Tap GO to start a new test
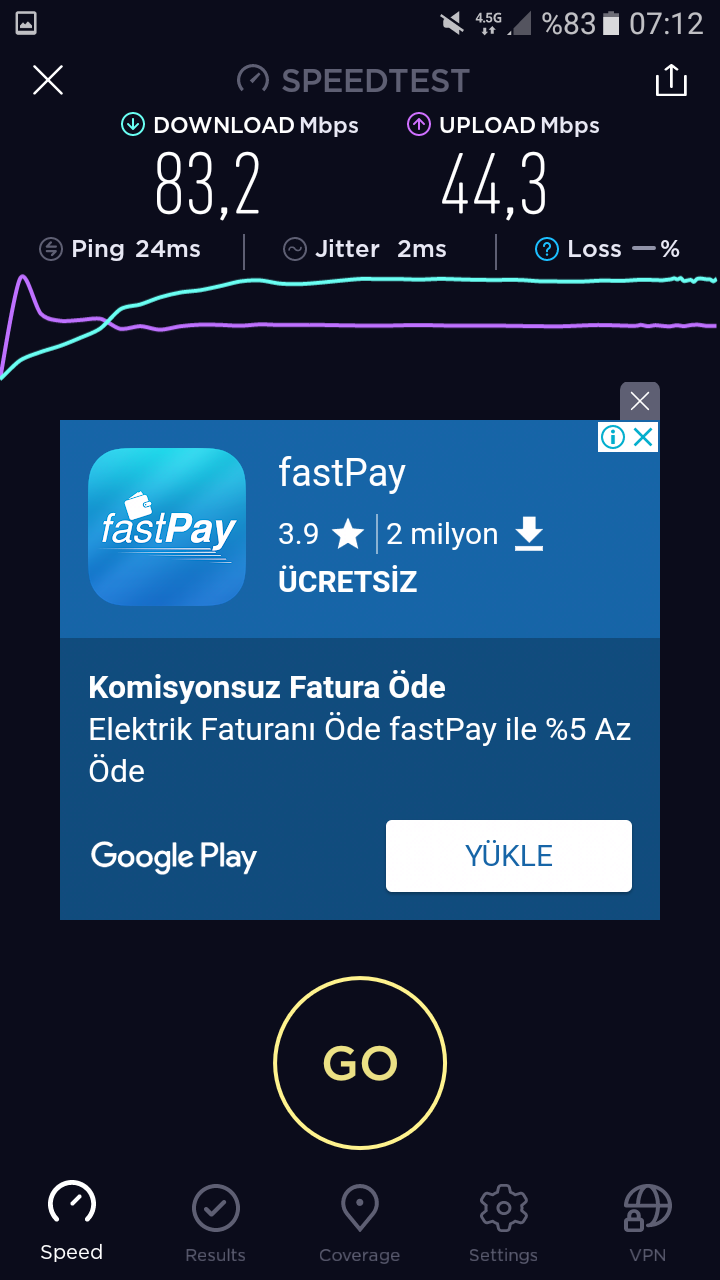Viewport: 720px width, 1280px height. pyautogui.click(x=360, y=1062)
